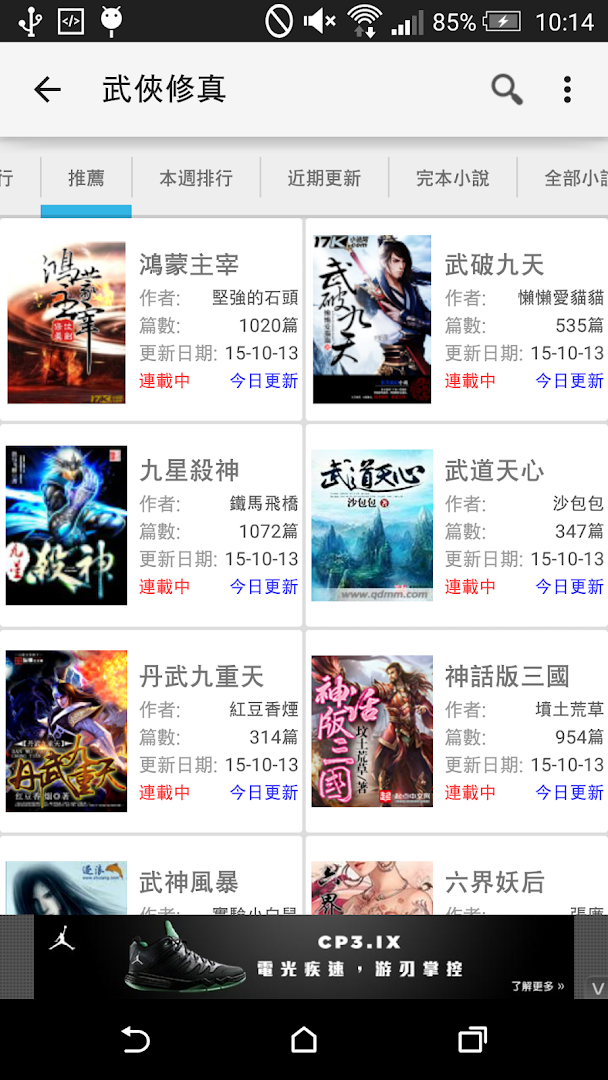This screenshot has height=1080, width=608.
Task: Tap the 神話版三國 novel card
Action: pyautogui.click(x=457, y=732)
